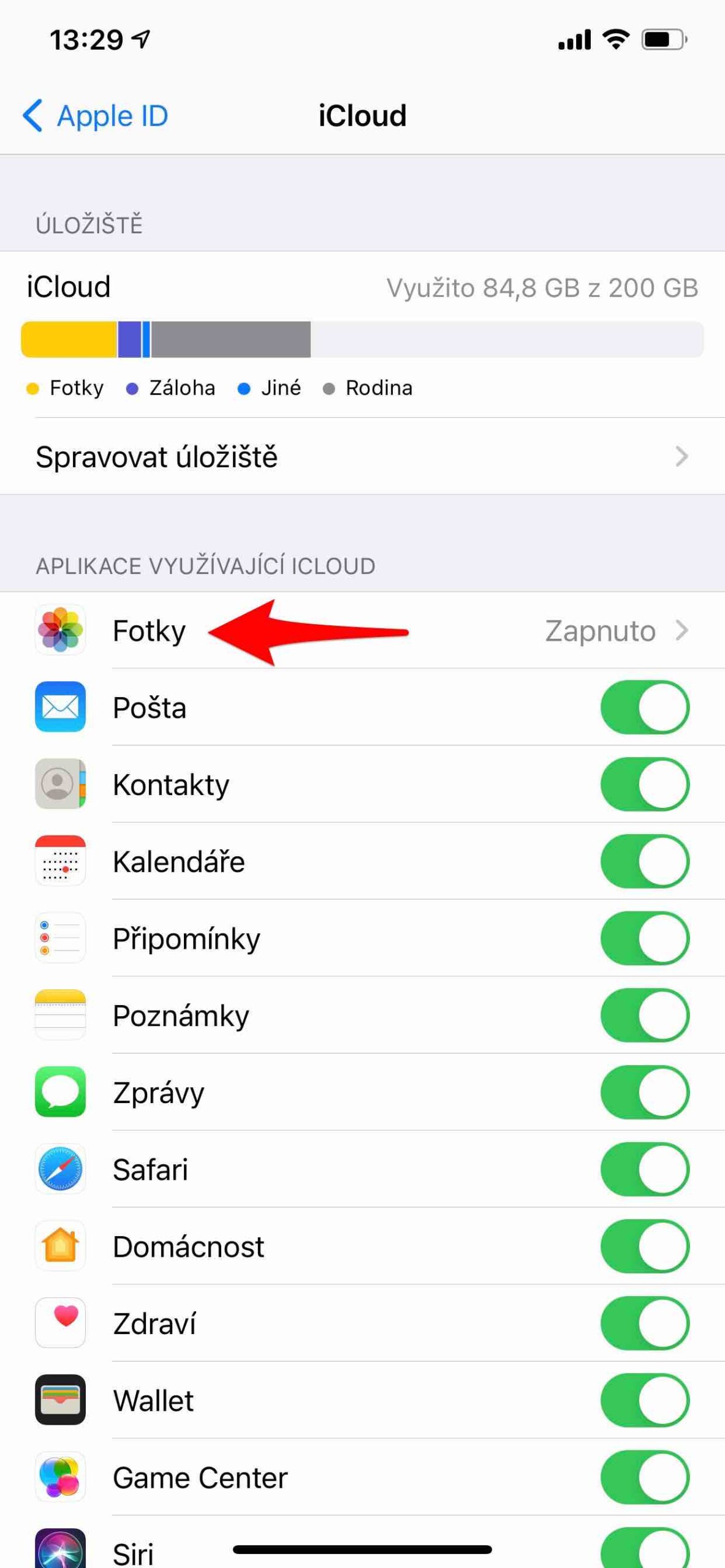Open the Zapnuto link next to Fotky
Image resolution: width=725 pixels, height=1568 pixels.
click(599, 630)
